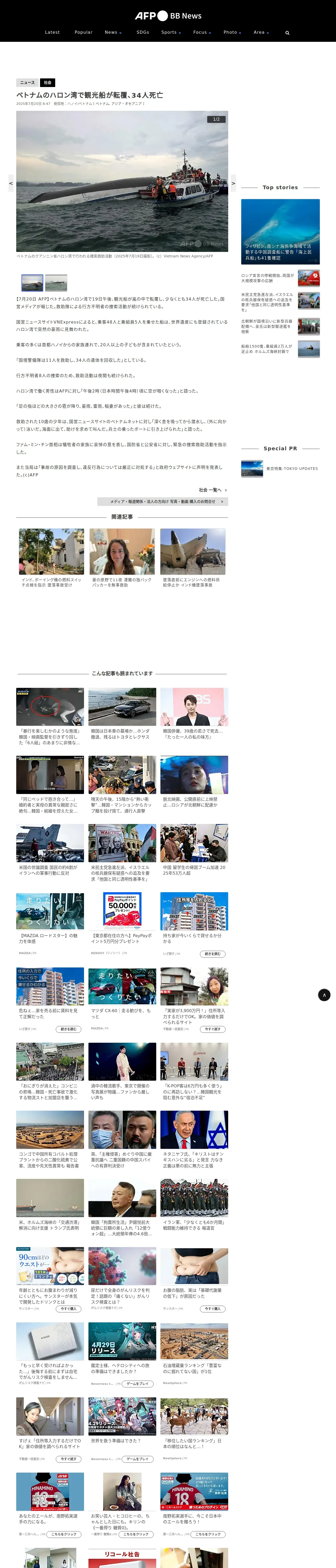Expand the News dropdown menu
This screenshot has width=336, height=1568.
[113, 32]
